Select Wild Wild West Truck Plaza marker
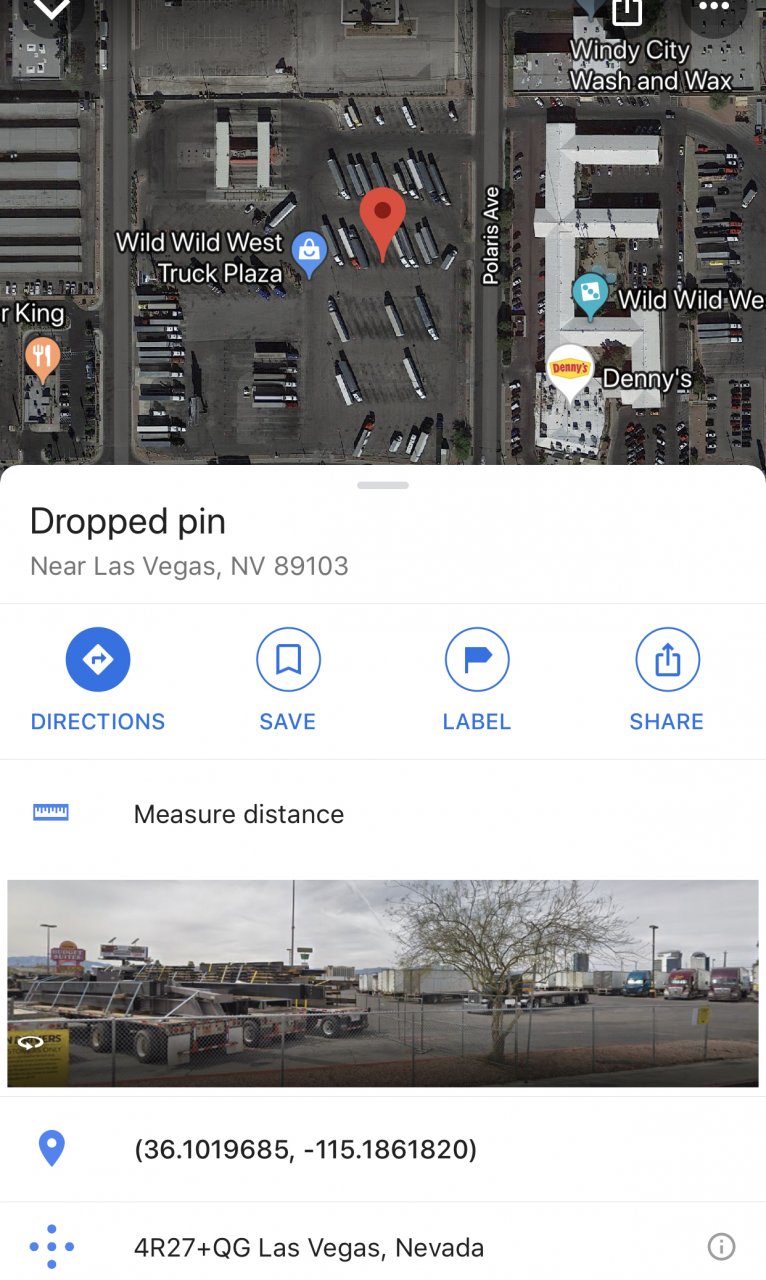766x1280 pixels. click(309, 253)
